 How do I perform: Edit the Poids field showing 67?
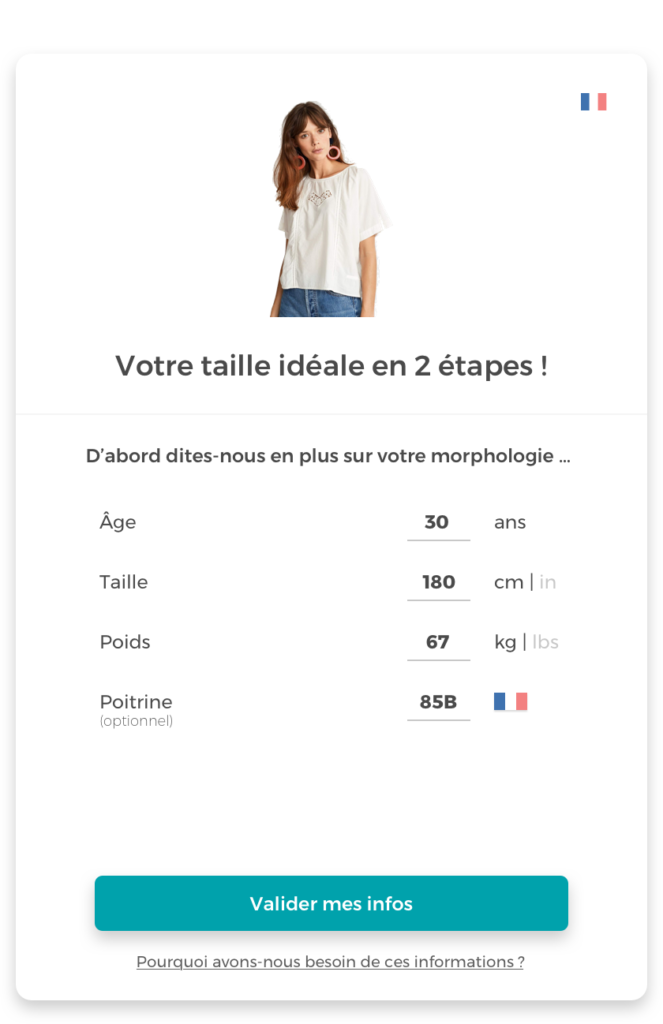click(438, 642)
